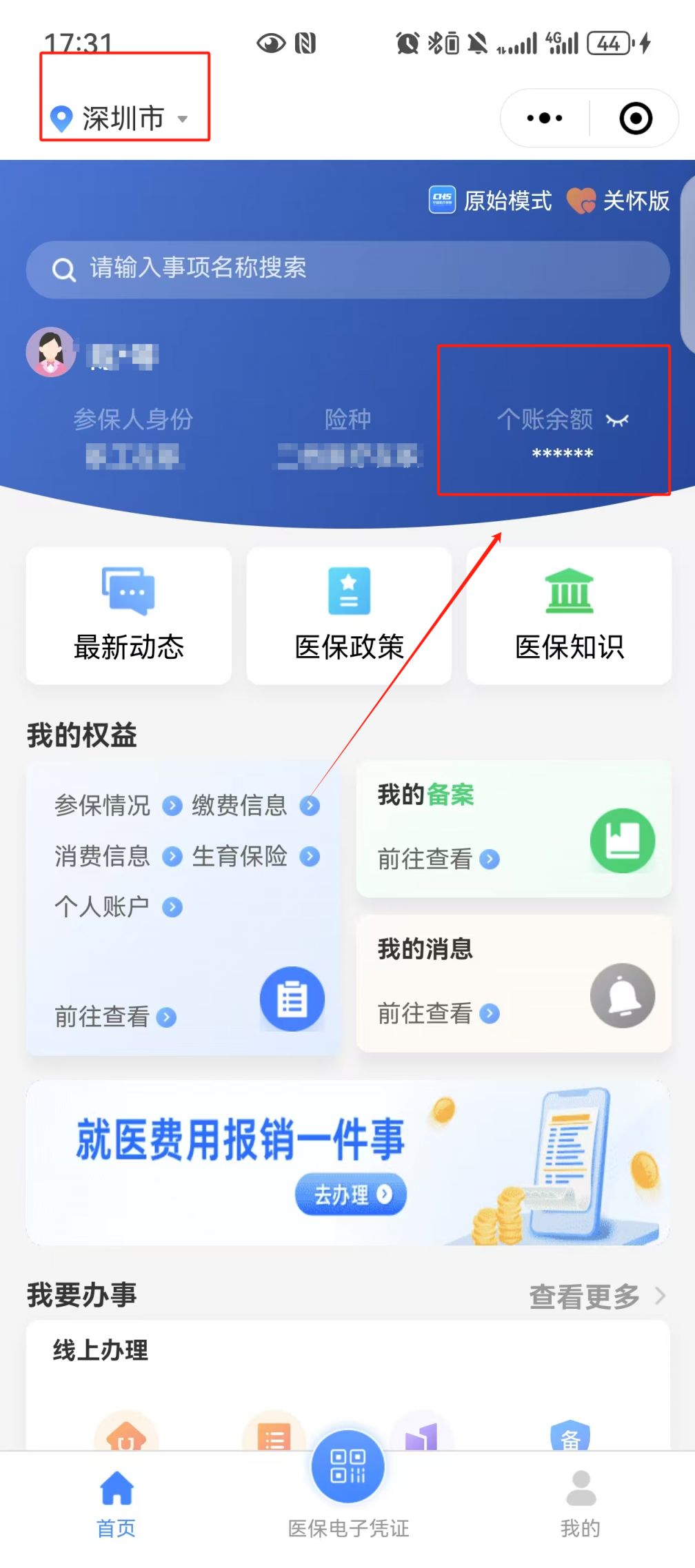Screen dimensions: 695x1568
Task: Tap the search box for 事项名称
Action: click(347, 269)
